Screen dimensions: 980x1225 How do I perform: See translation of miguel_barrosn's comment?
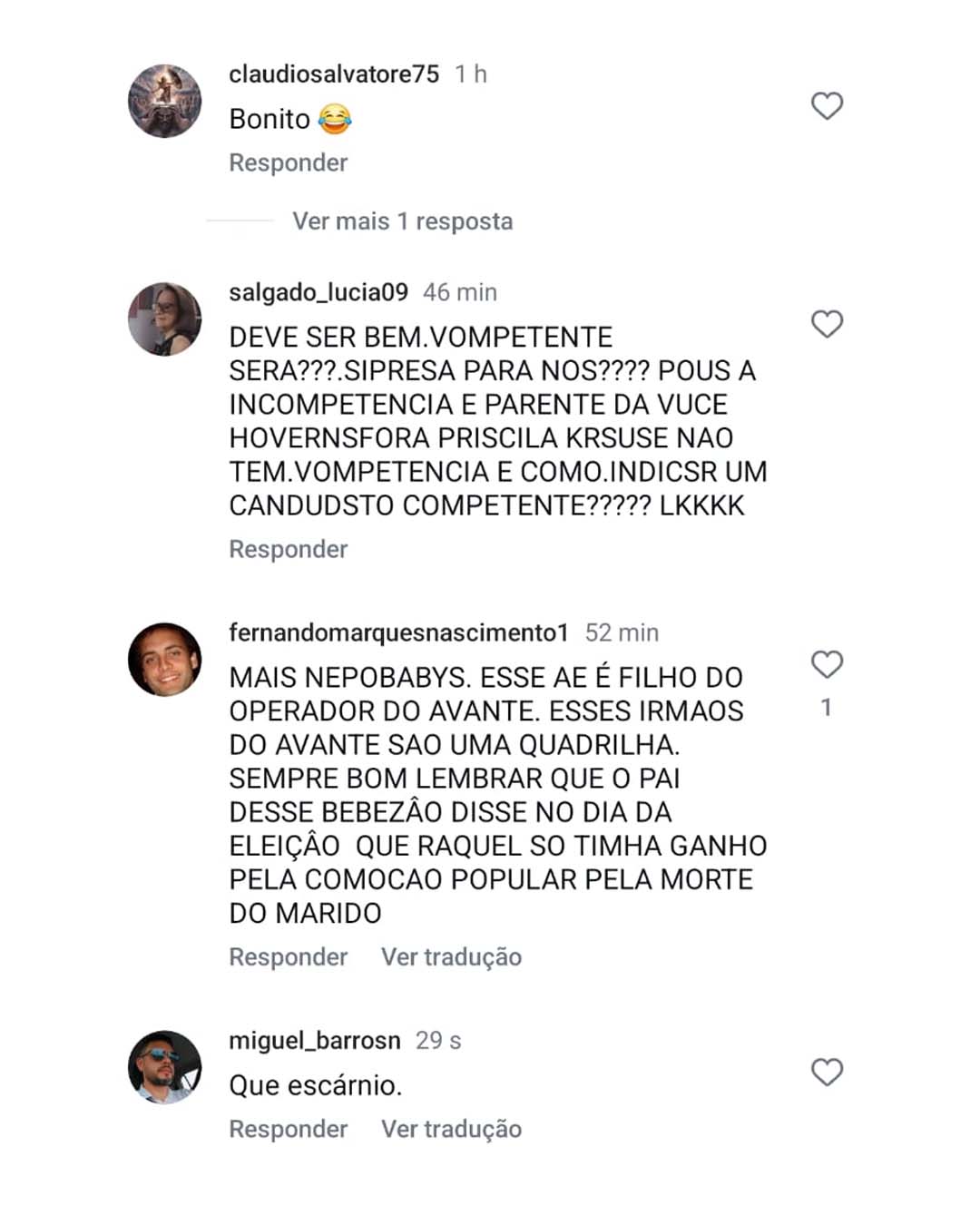451,1130
